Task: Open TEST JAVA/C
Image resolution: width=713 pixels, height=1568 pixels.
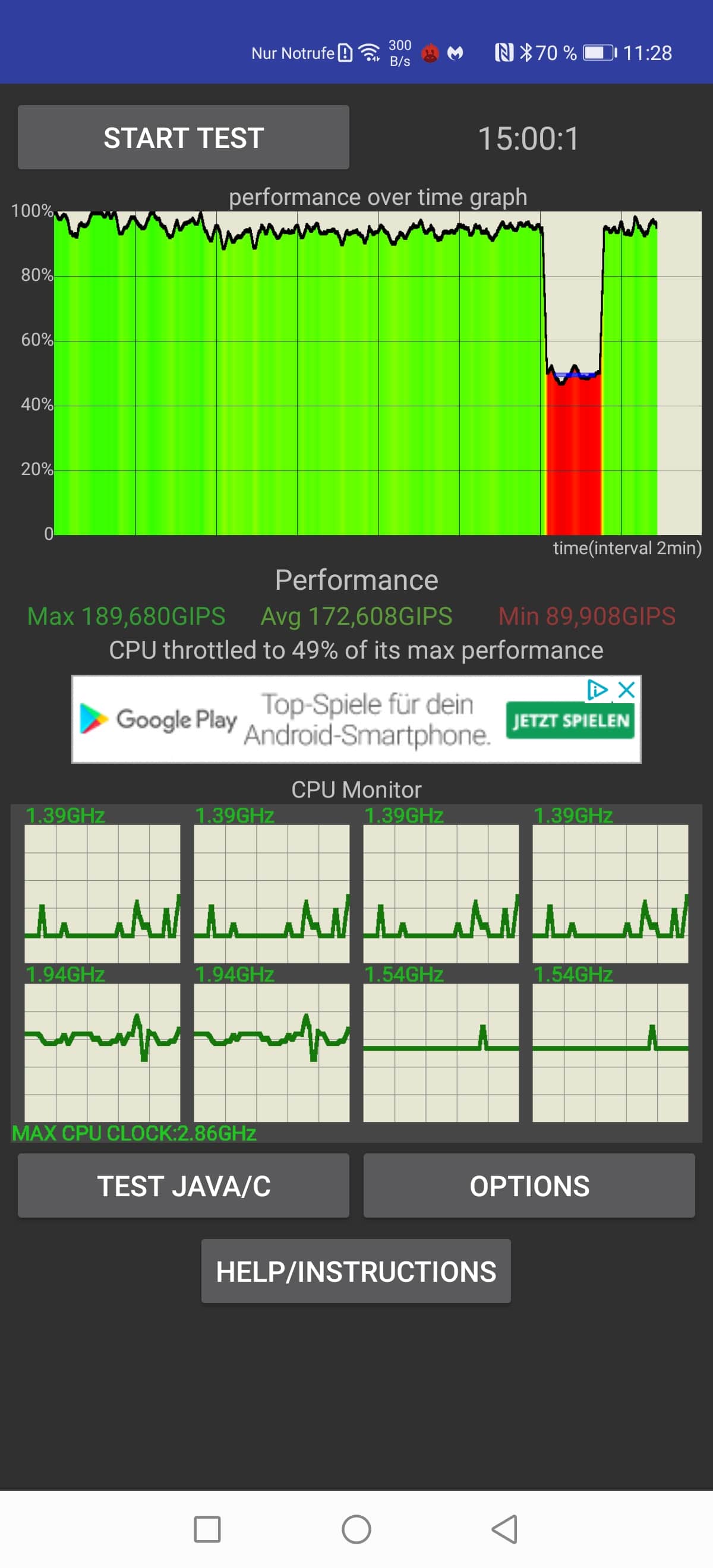Action: point(183,1186)
